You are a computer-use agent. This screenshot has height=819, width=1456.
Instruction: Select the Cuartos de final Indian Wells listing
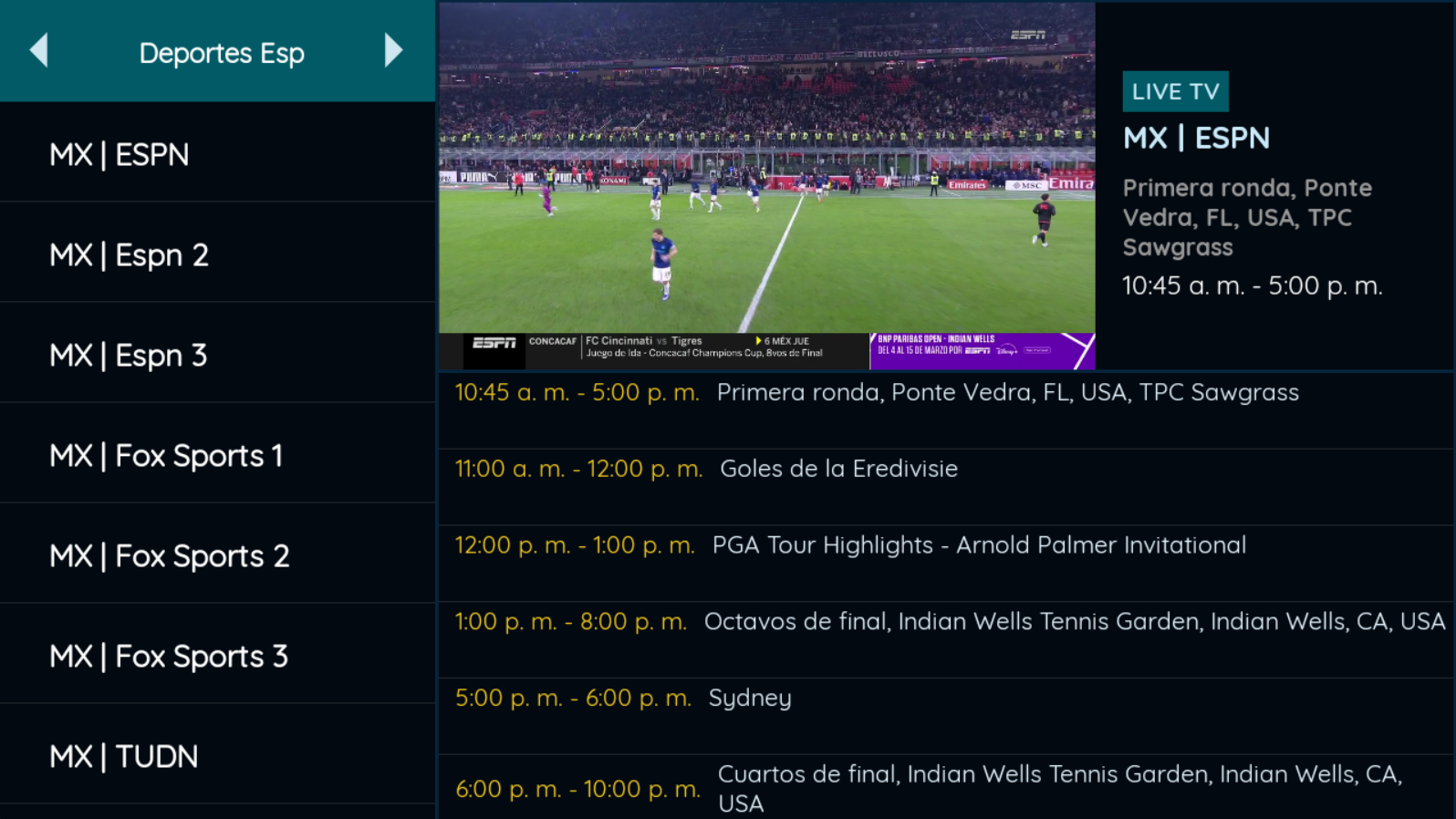(945, 788)
